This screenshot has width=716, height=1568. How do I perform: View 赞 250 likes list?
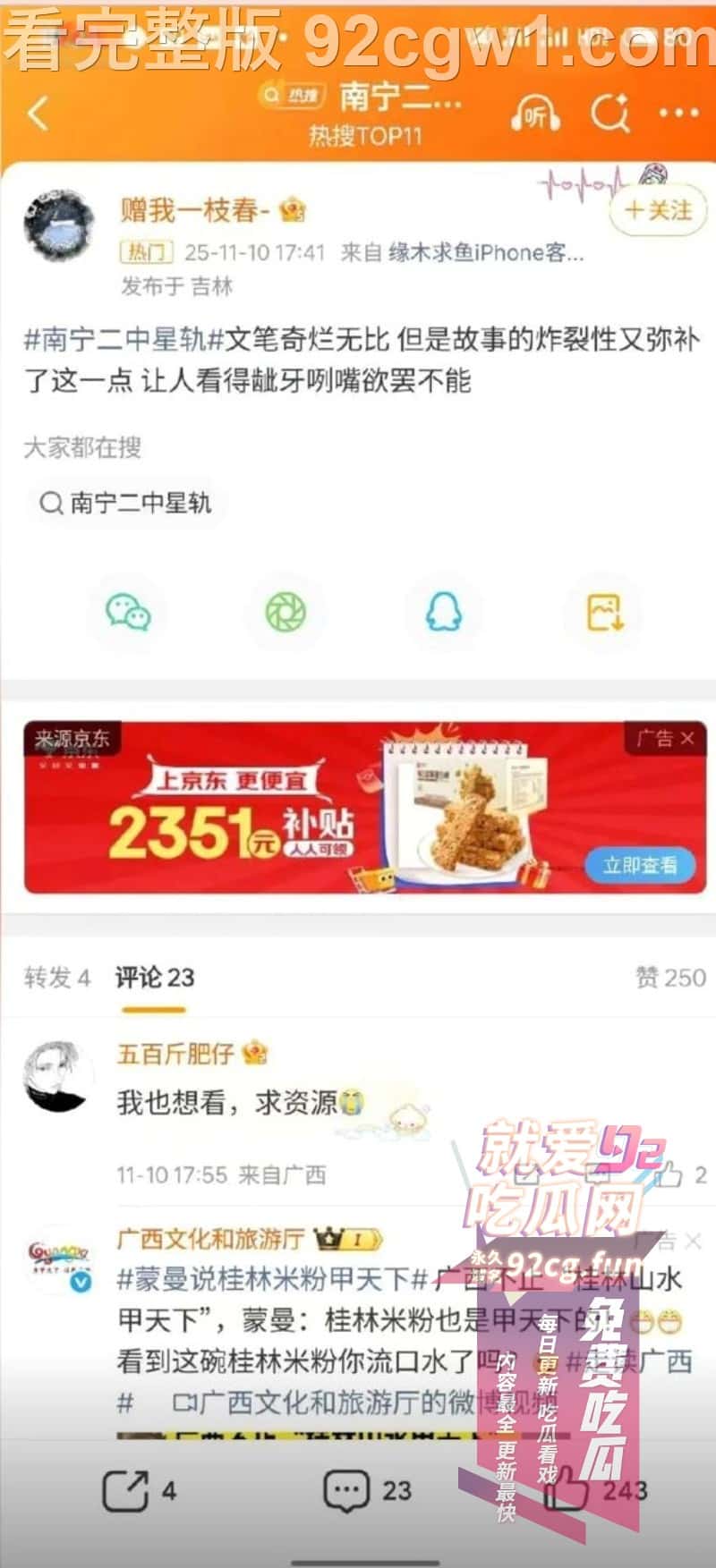click(x=670, y=978)
